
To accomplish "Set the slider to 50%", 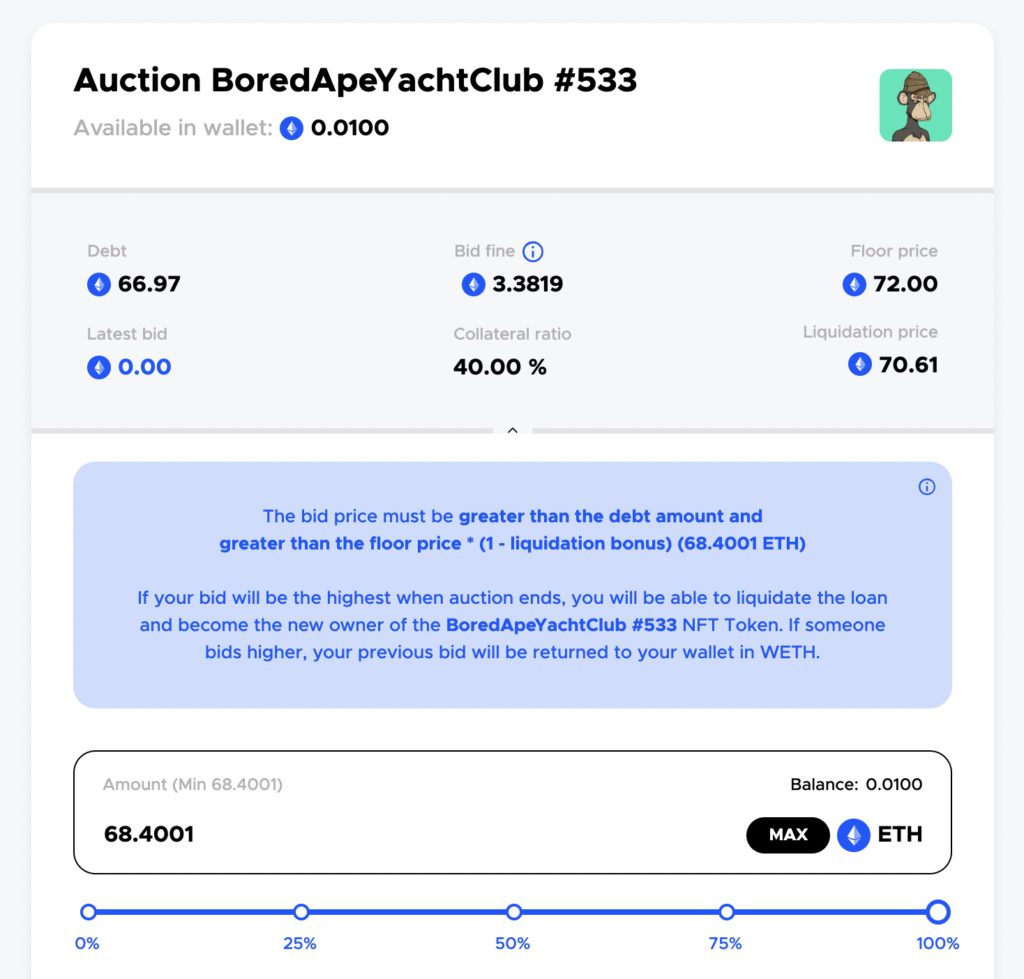I will point(514,912).
